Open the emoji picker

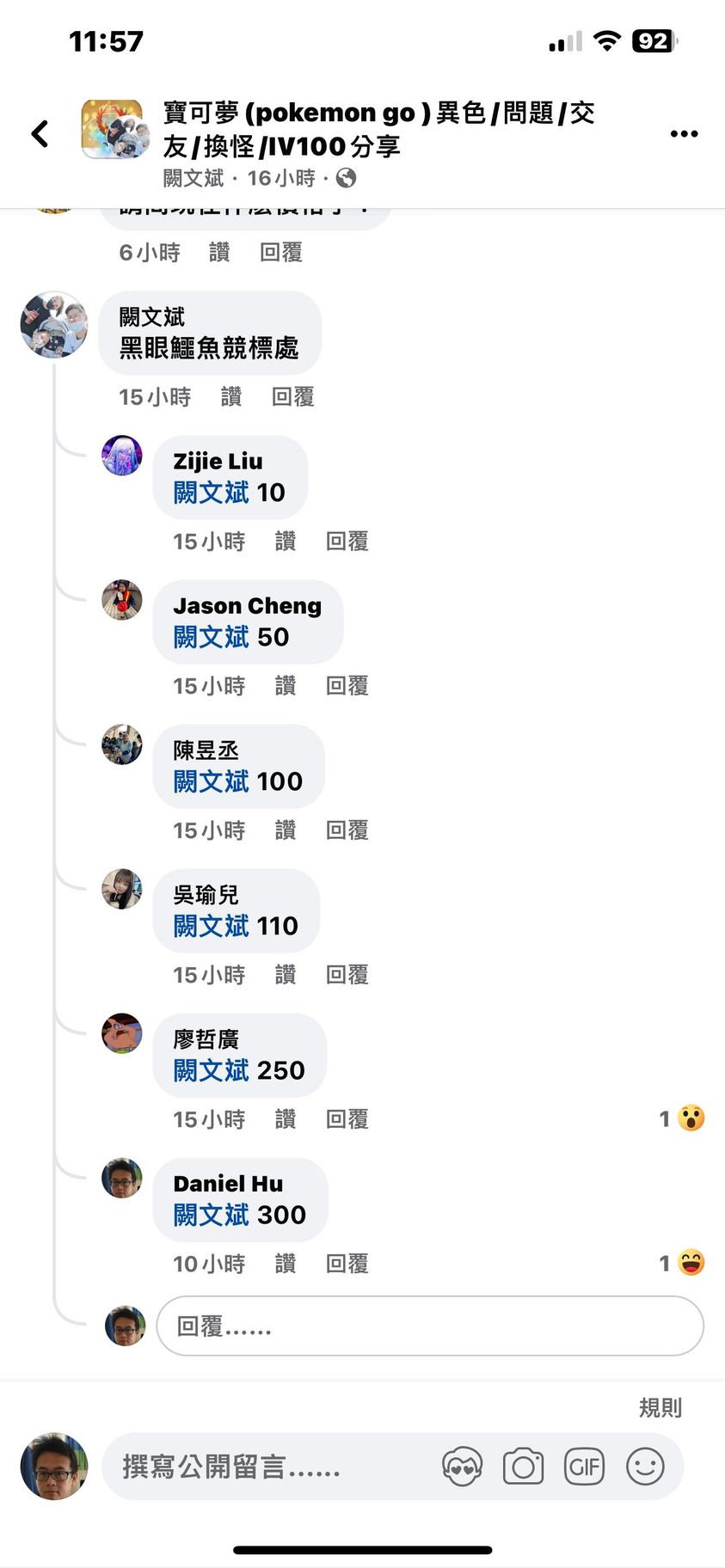point(645,1467)
